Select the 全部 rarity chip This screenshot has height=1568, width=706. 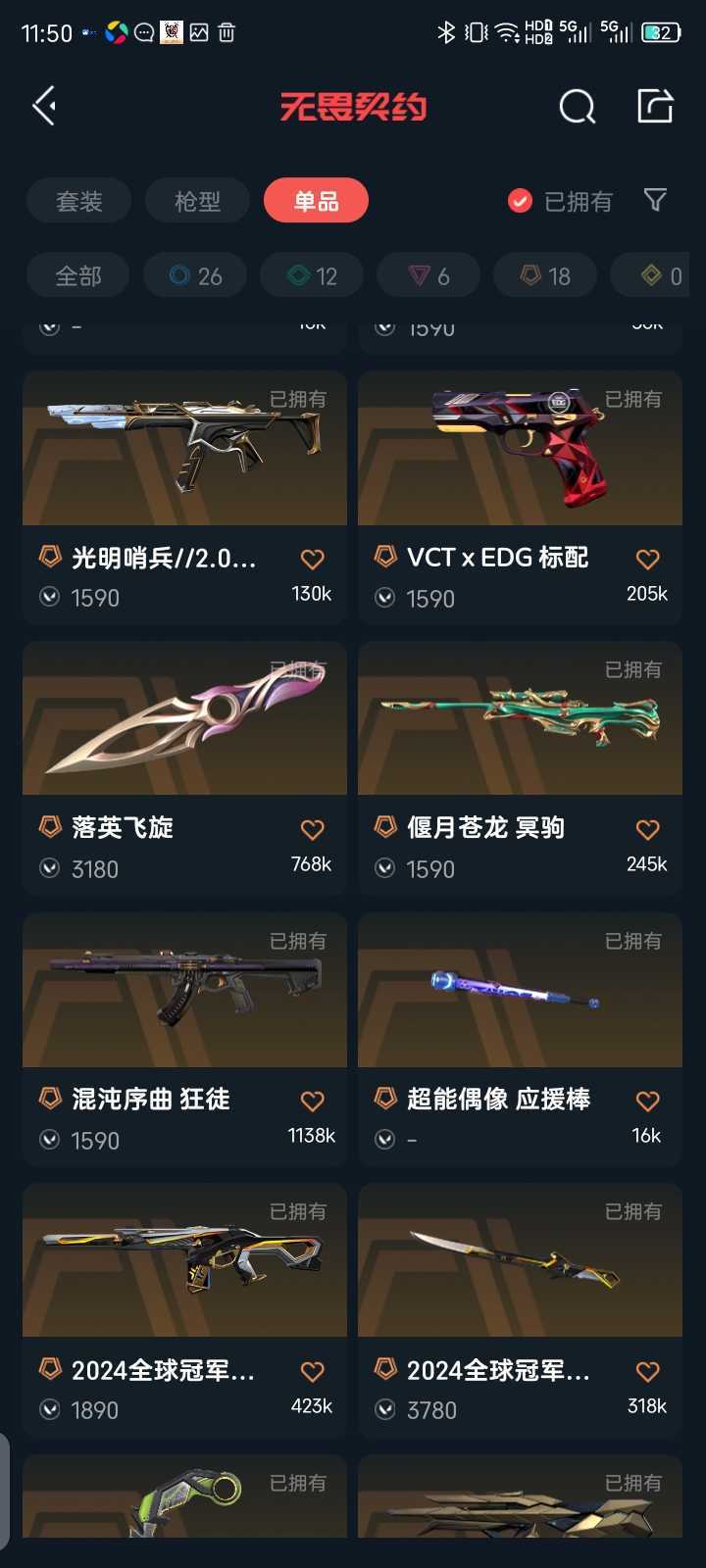(78, 276)
